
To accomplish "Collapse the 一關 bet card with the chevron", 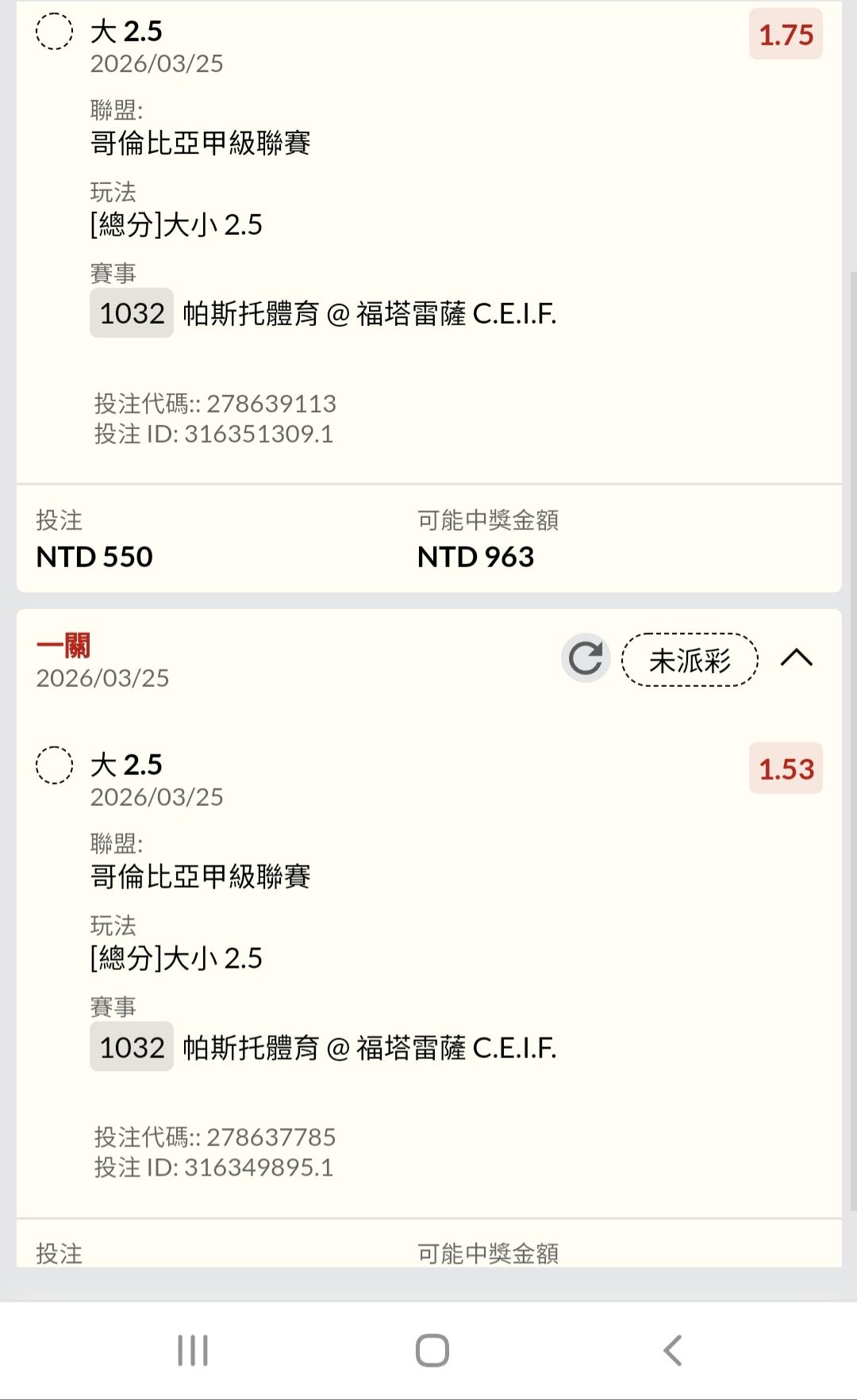I will pyautogui.click(x=797, y=658).
